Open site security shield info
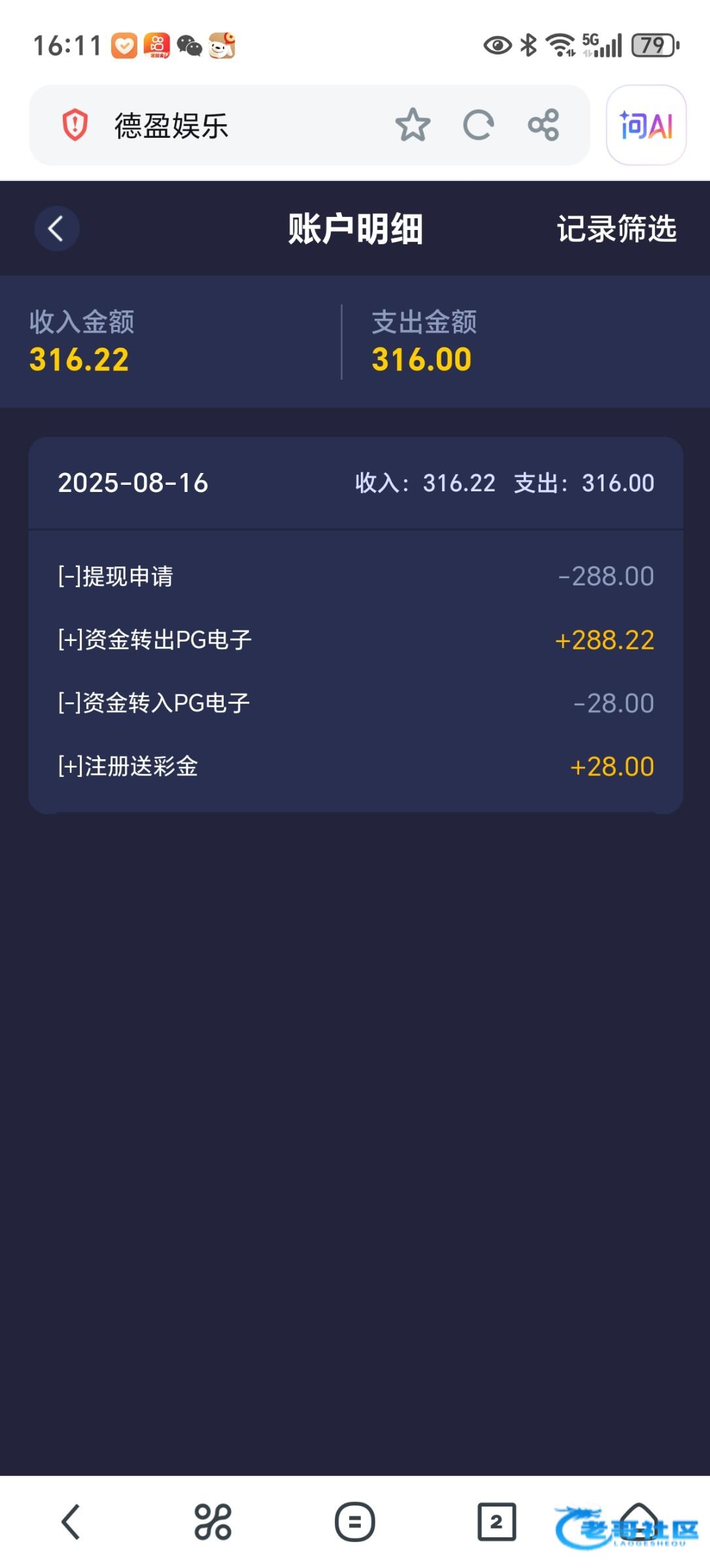The height and width of the screenshot is (1568, 710). click(x=75, y=125)
